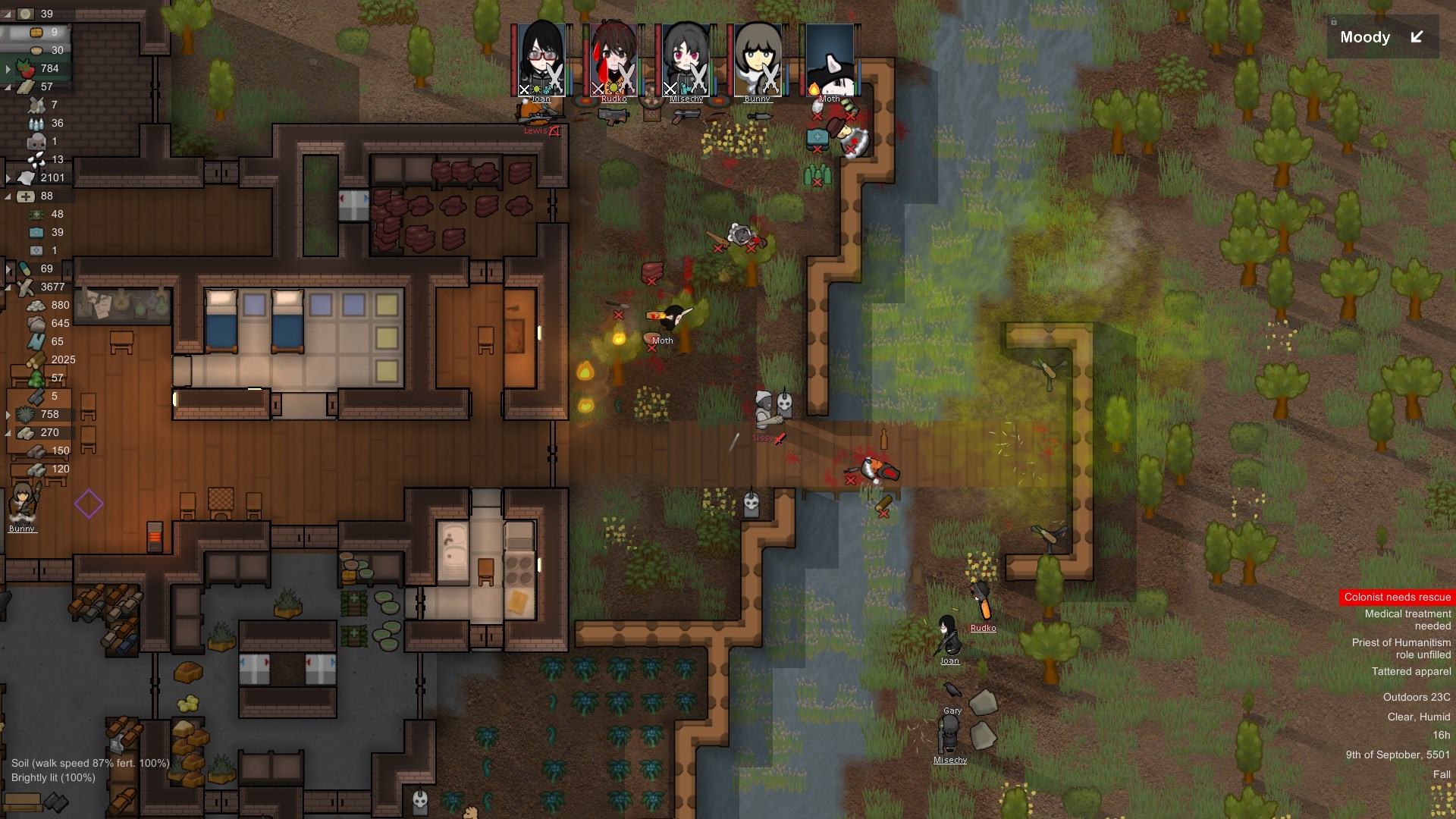Image resolution: width=1456 pixels, height=819 pixels.
Task: Select Joan's portrait in the colonist bar
Action: pyautogui.click(x=541, y=59)
